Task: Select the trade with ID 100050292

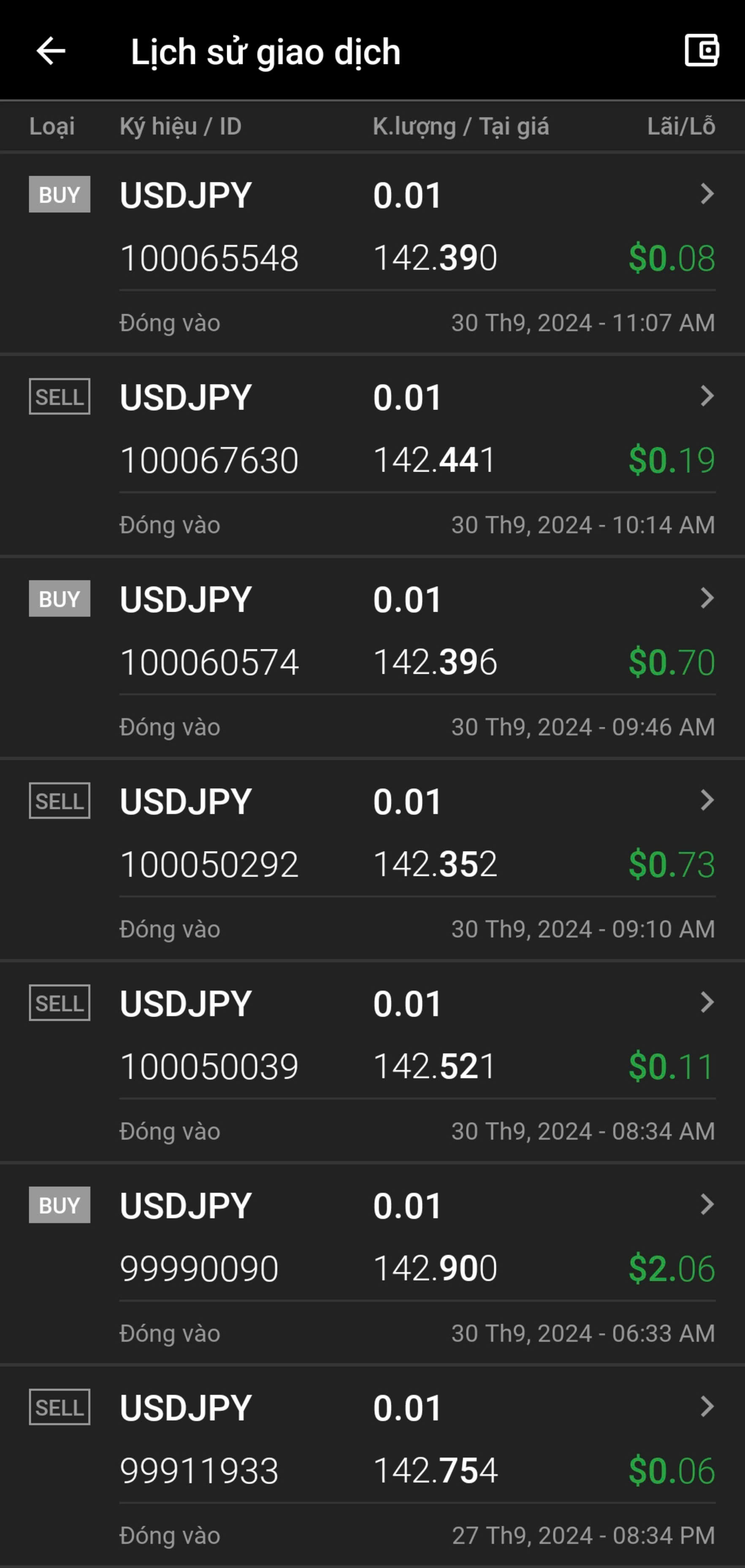Action: click(x=372, y=860)
